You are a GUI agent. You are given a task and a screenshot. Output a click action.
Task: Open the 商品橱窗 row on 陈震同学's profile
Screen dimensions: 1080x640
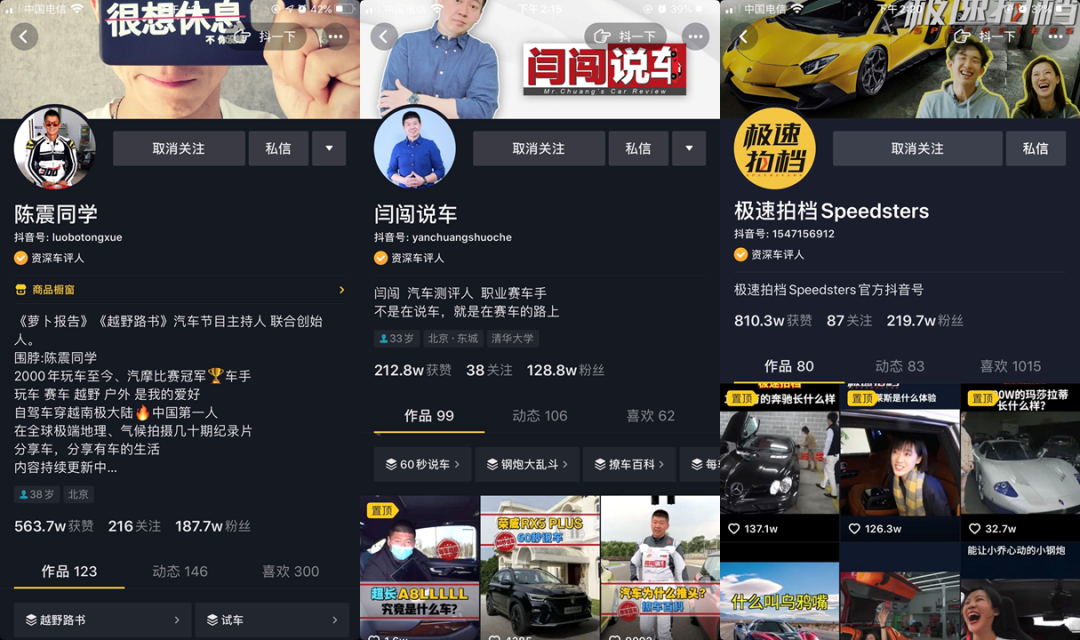[x=180, y=290]
